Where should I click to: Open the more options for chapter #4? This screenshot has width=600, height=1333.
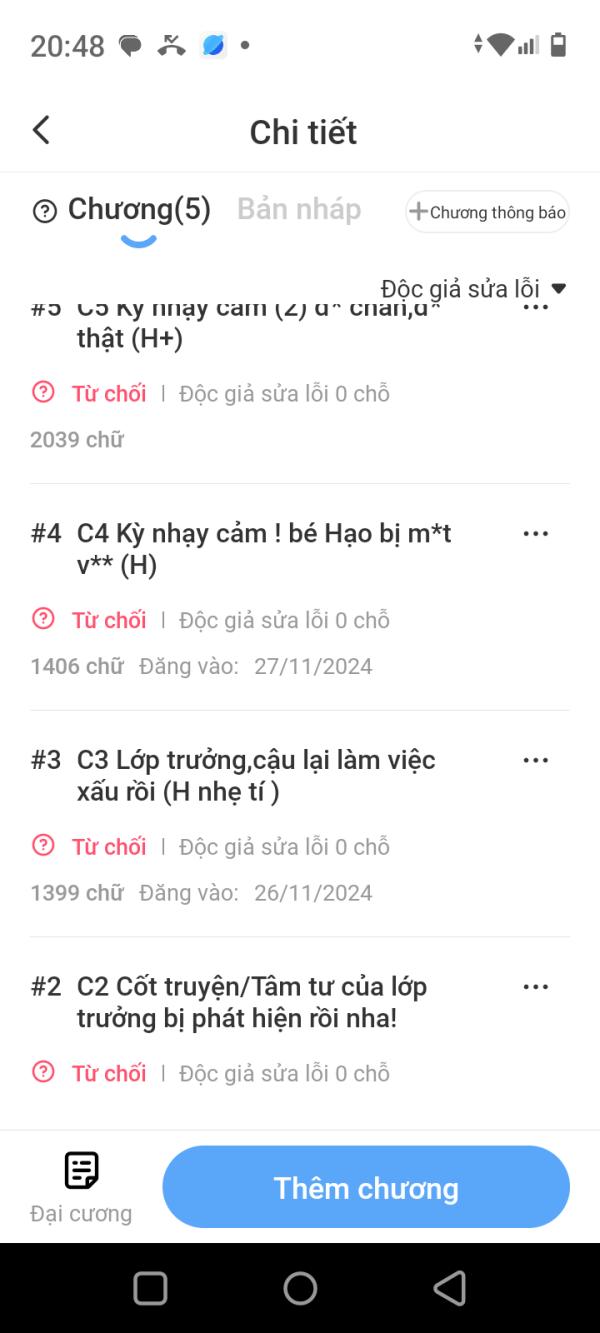(536, 534)
